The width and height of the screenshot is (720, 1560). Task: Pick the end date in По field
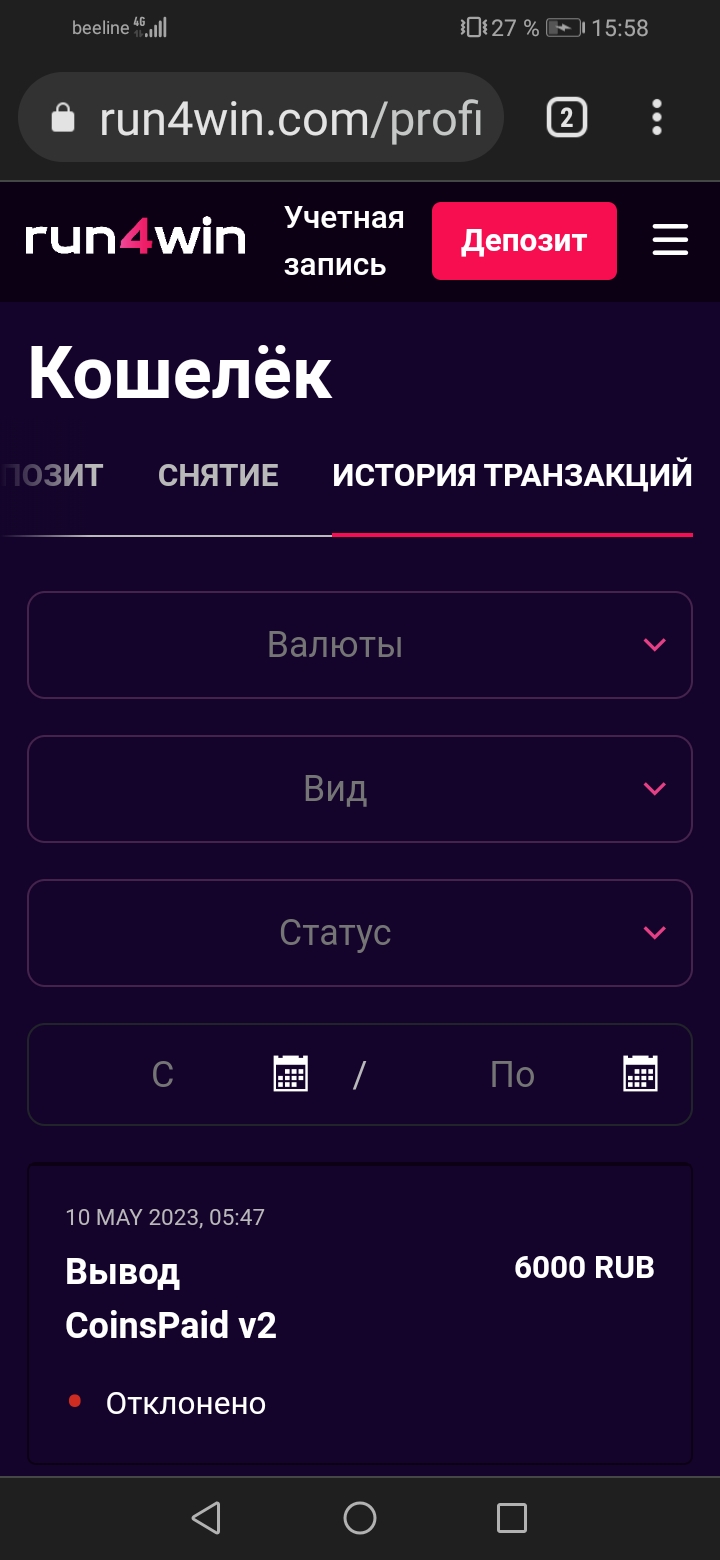point(640,1074)
